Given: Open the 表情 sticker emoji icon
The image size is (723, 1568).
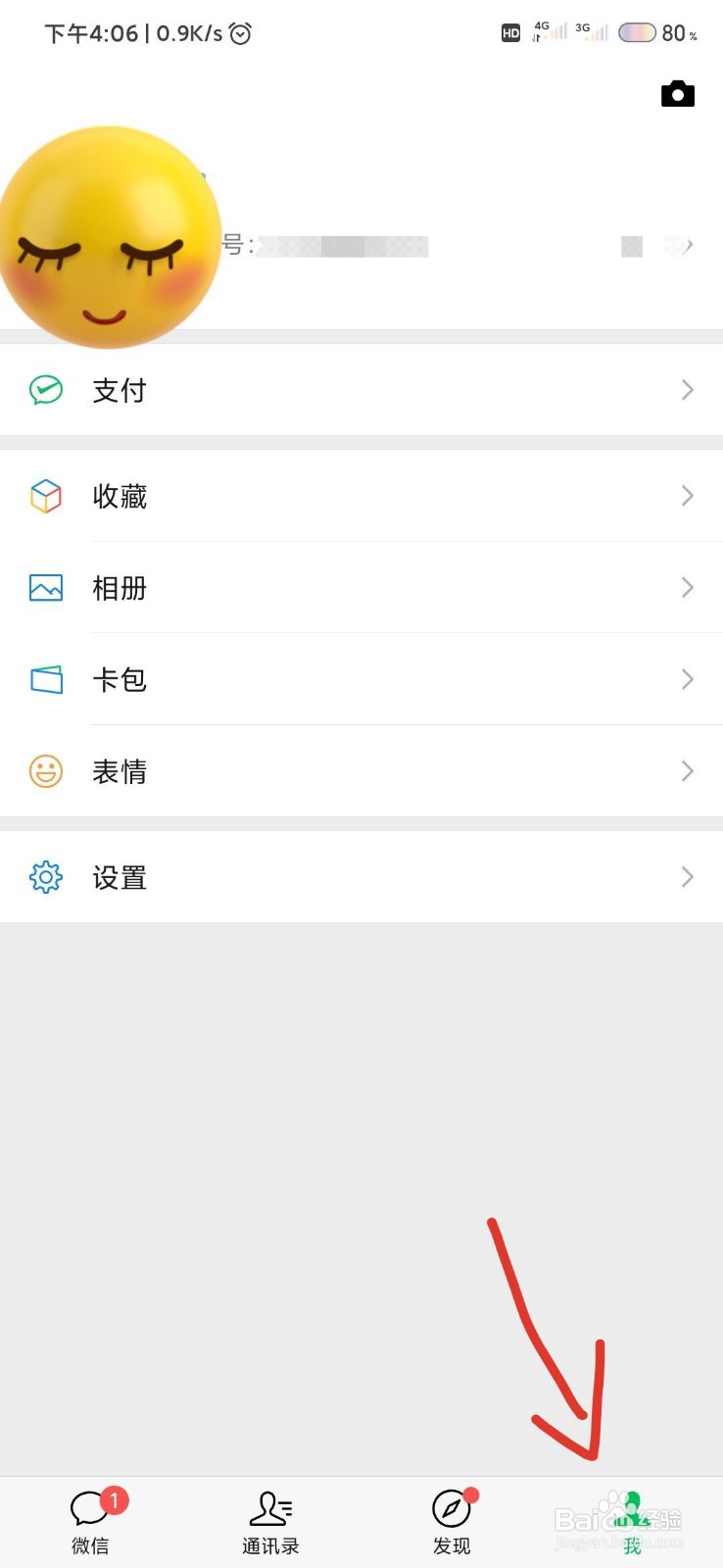Looking at the screenshot, I should point(45,771).
